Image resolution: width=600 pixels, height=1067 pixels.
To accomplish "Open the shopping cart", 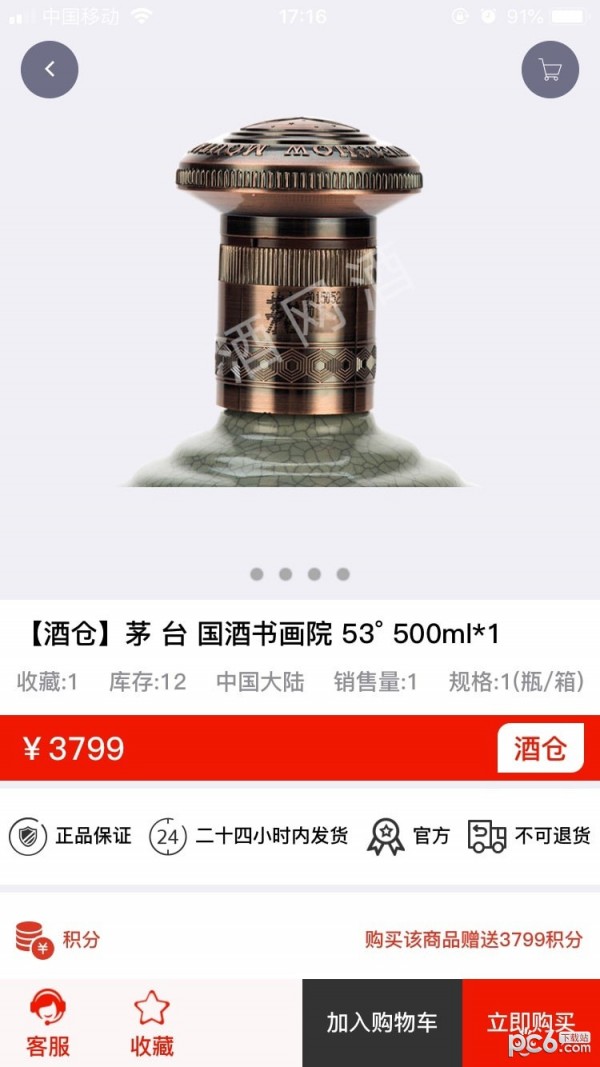I will point(549,69).
